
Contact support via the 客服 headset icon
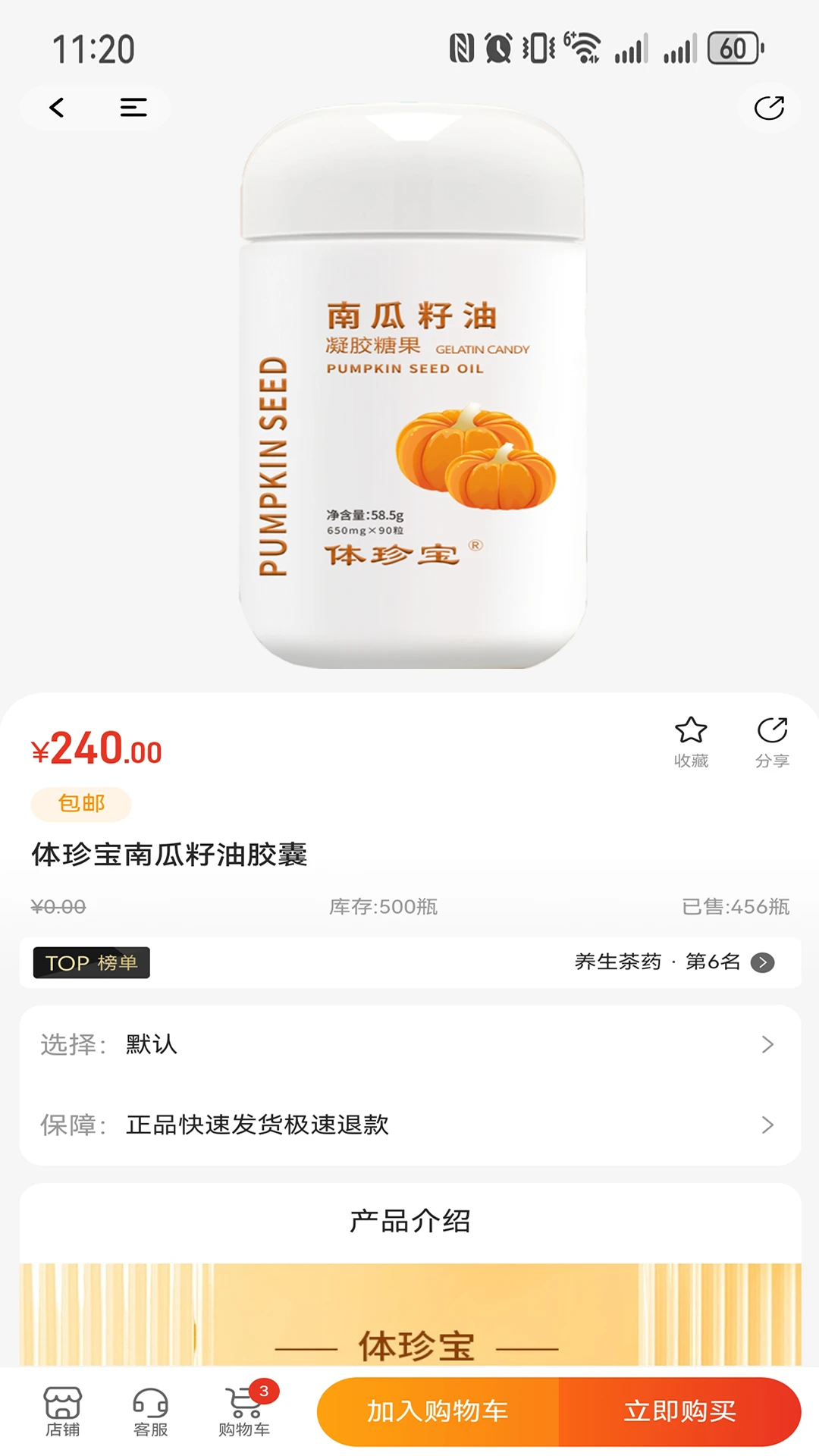[x=149, y=1408]
